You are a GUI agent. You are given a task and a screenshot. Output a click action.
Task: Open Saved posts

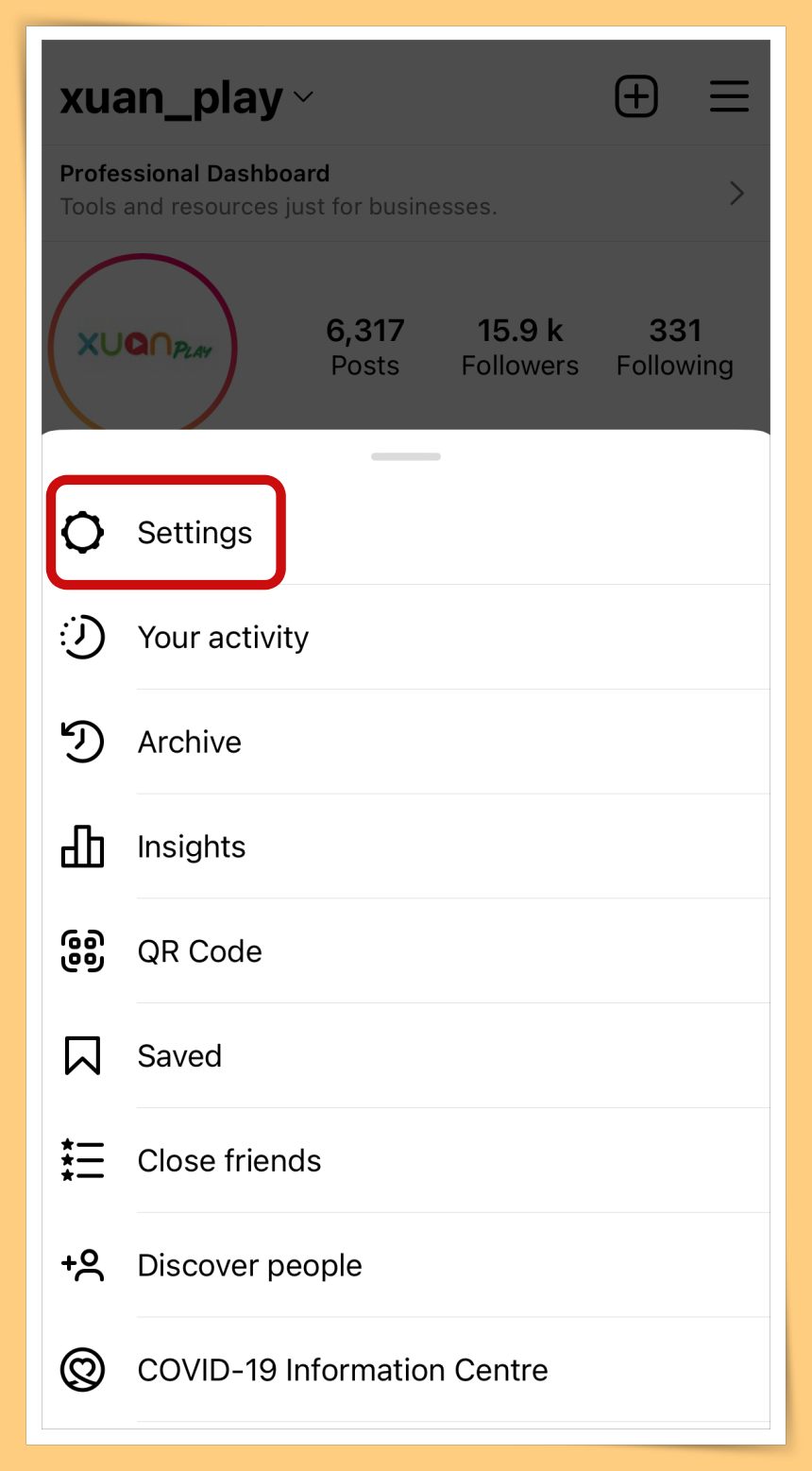coord(179,1056)
